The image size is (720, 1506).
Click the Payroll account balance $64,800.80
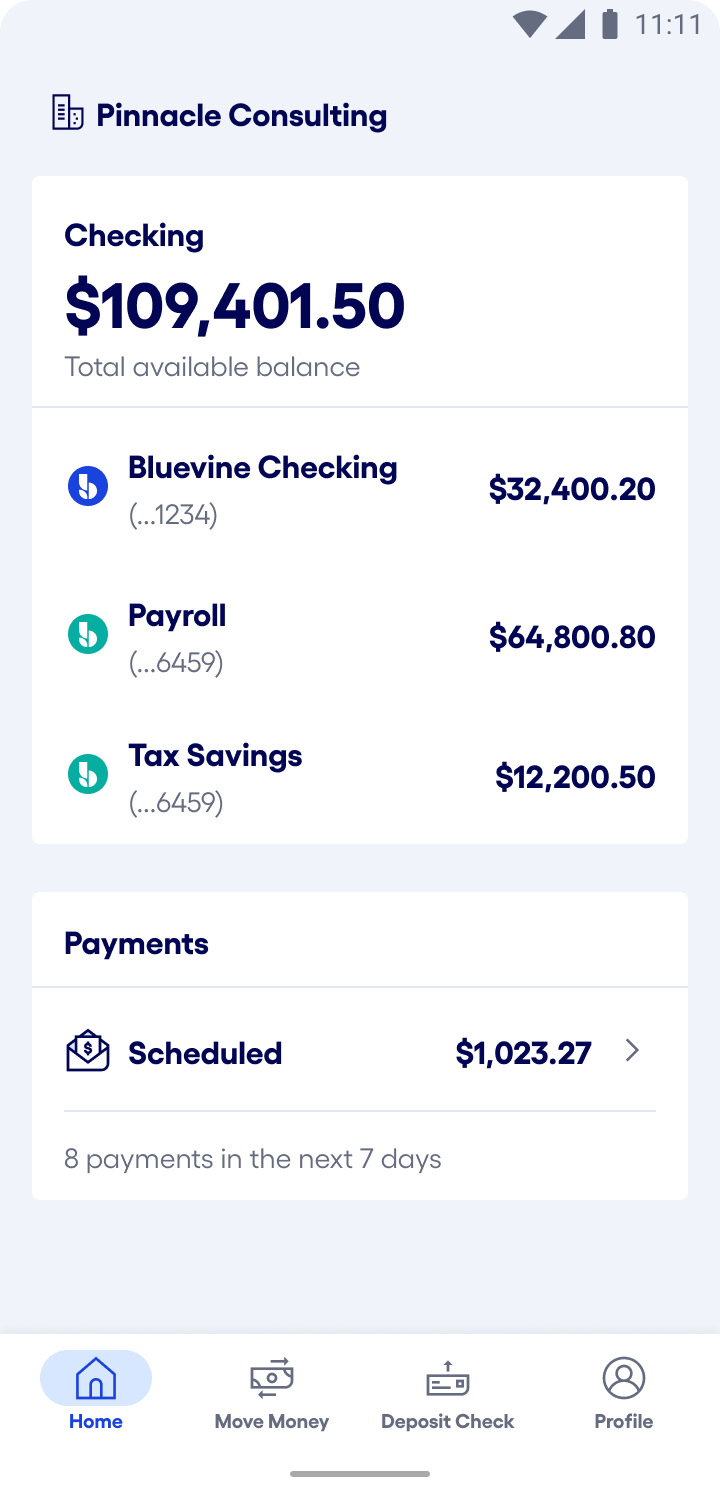(x=571, y=636)
